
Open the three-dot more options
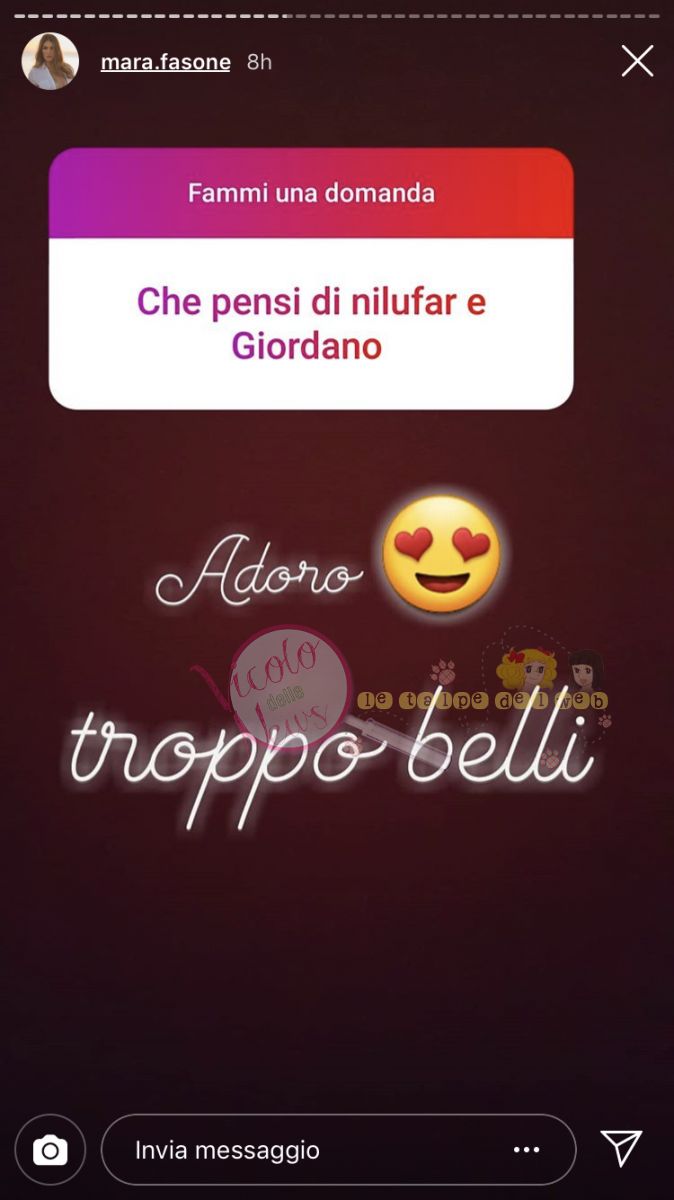click(x=527, y=1150)
